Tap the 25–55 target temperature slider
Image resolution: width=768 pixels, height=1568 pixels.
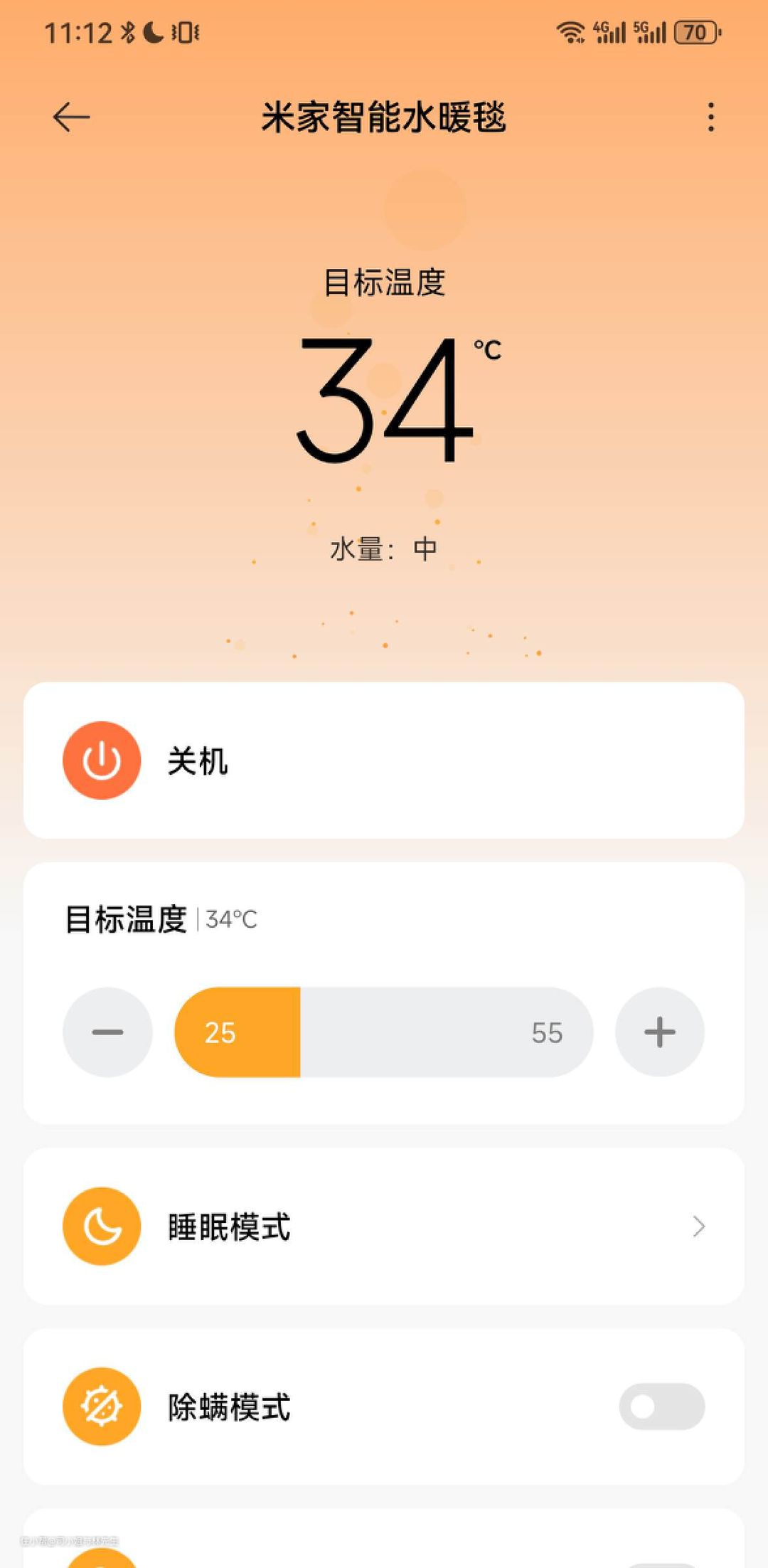pyautogui.click(x=384, y=1032)
